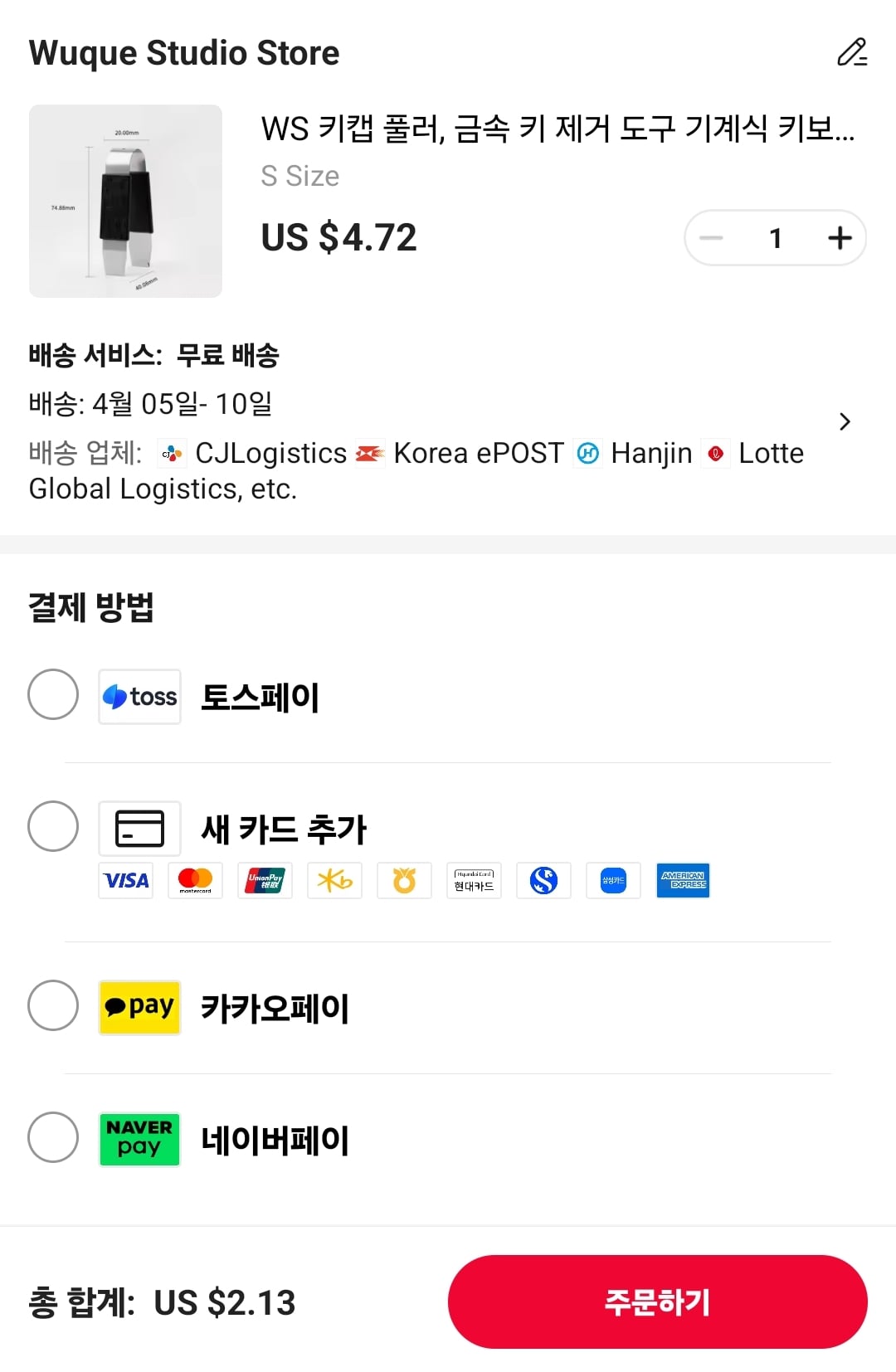Click the CJLogistics carrier icon

click(x=172, y=453)
